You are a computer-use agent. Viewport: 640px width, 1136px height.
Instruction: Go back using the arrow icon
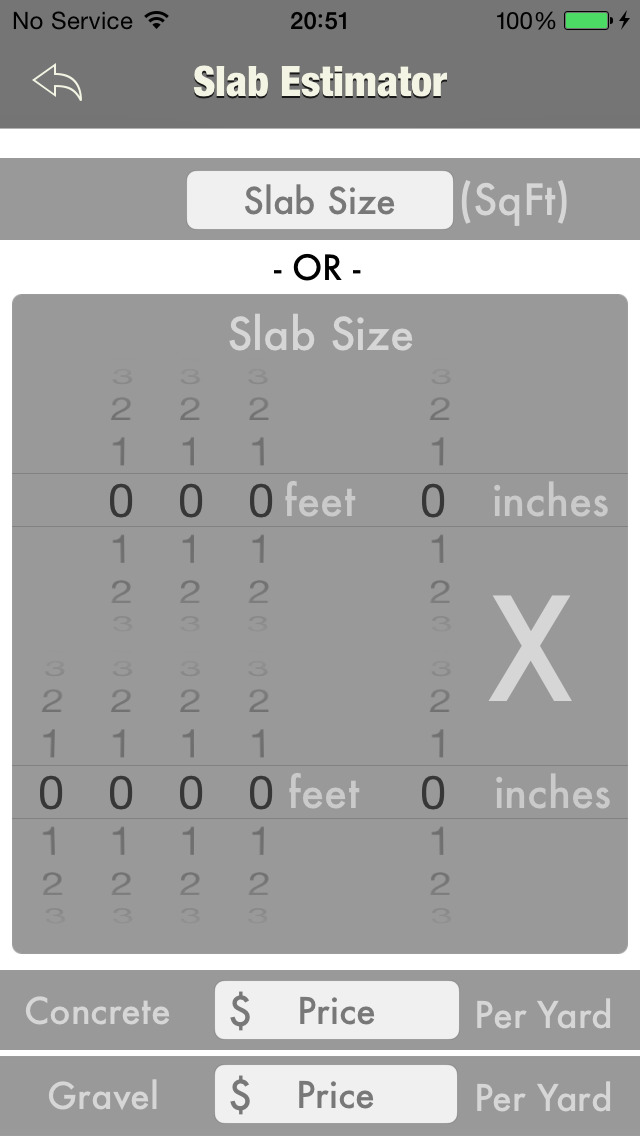coord(57,81)
